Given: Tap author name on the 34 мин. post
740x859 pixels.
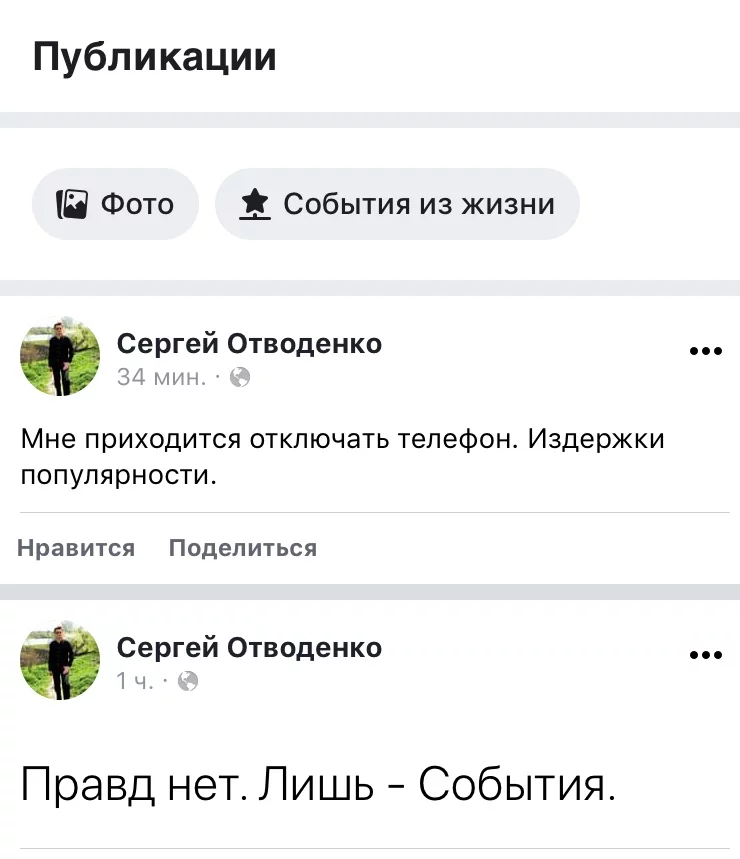Looking at the screenshot, I should point(249,344).
